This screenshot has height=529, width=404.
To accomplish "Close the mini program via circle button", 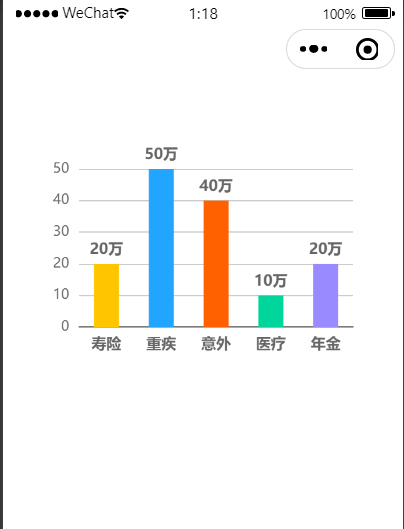I will (367, 49).
